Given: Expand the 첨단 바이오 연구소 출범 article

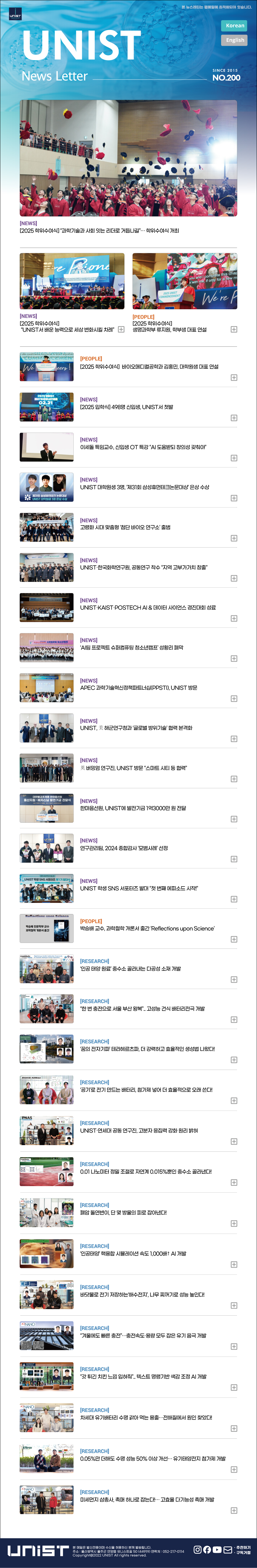Looking at the screenshot, I should [x=234, y=538].
